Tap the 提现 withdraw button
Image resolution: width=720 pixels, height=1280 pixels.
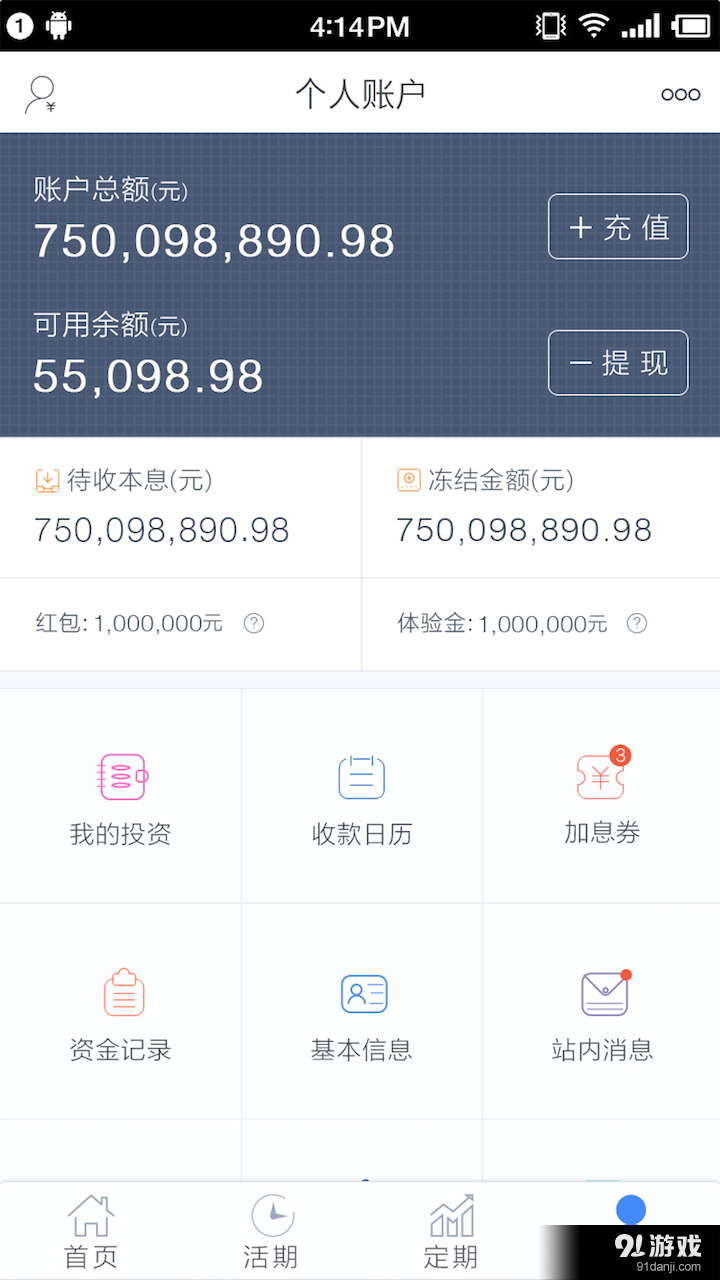coord(618,362)
